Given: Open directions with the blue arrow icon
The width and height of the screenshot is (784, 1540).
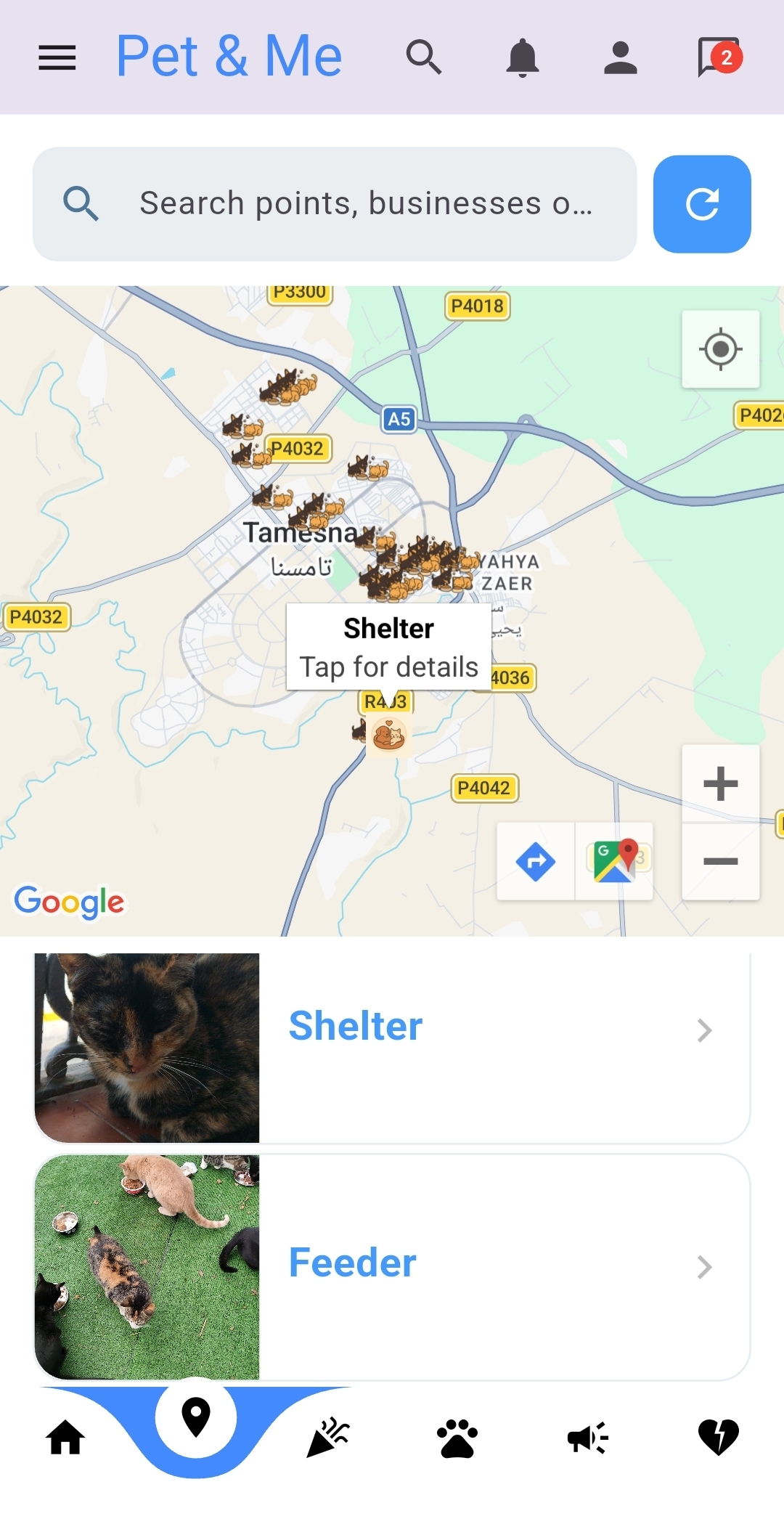Looking at the screenshot, I should point(535,862).
